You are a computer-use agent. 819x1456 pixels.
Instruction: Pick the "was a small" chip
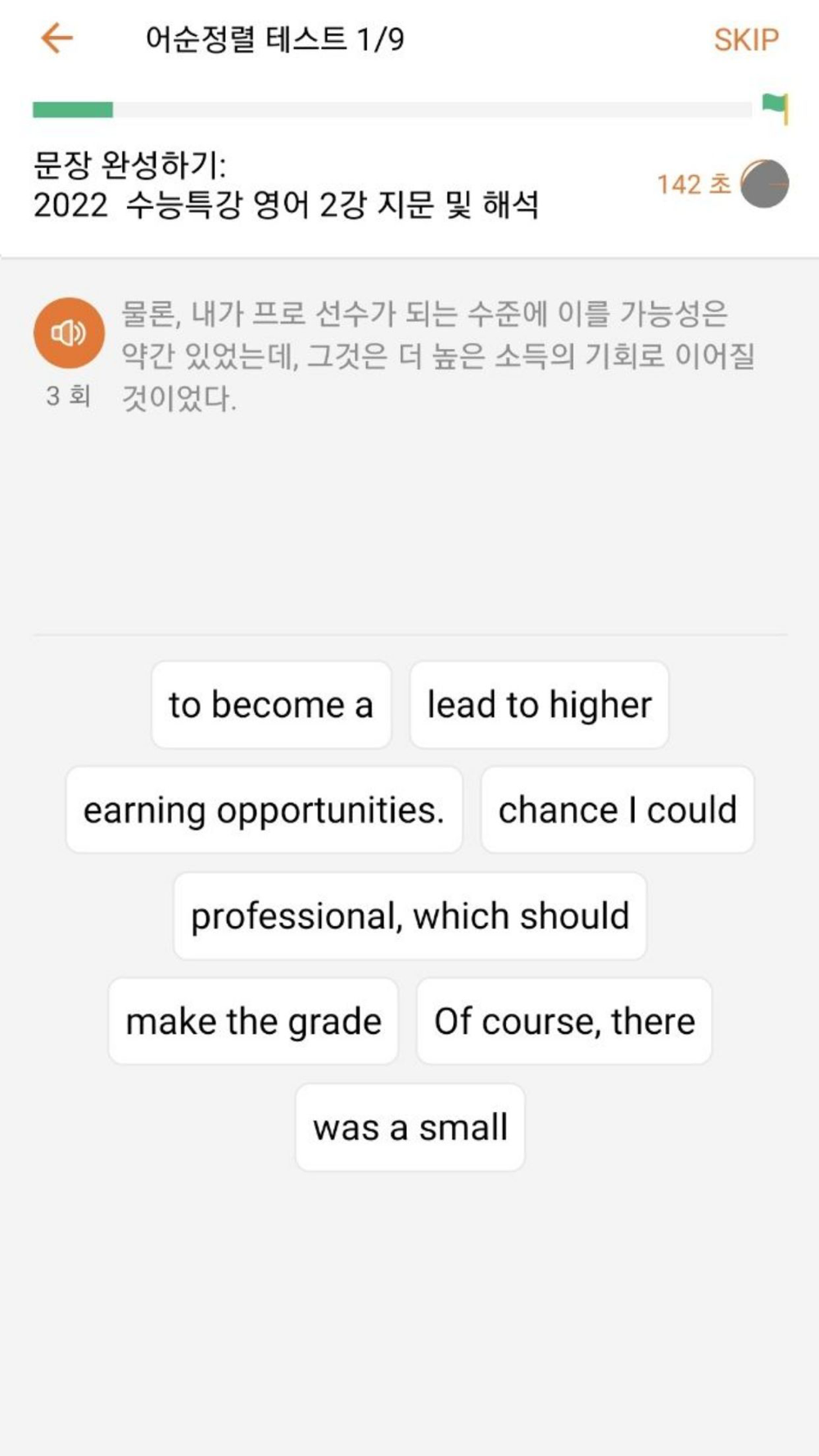coord(410,1127)
